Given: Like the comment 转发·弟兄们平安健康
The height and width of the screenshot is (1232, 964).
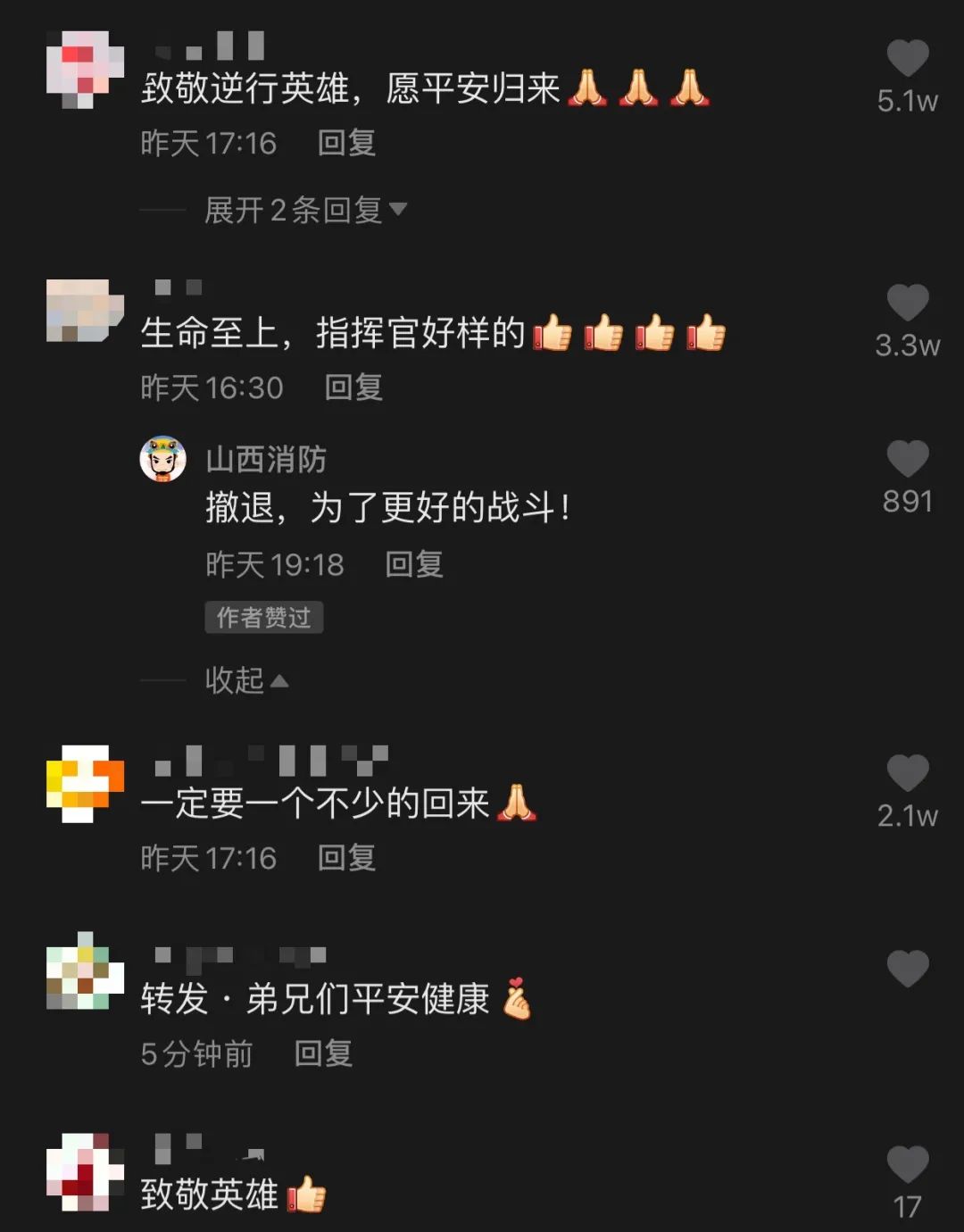Looking at the screenshot, I should tap(907, 970).
